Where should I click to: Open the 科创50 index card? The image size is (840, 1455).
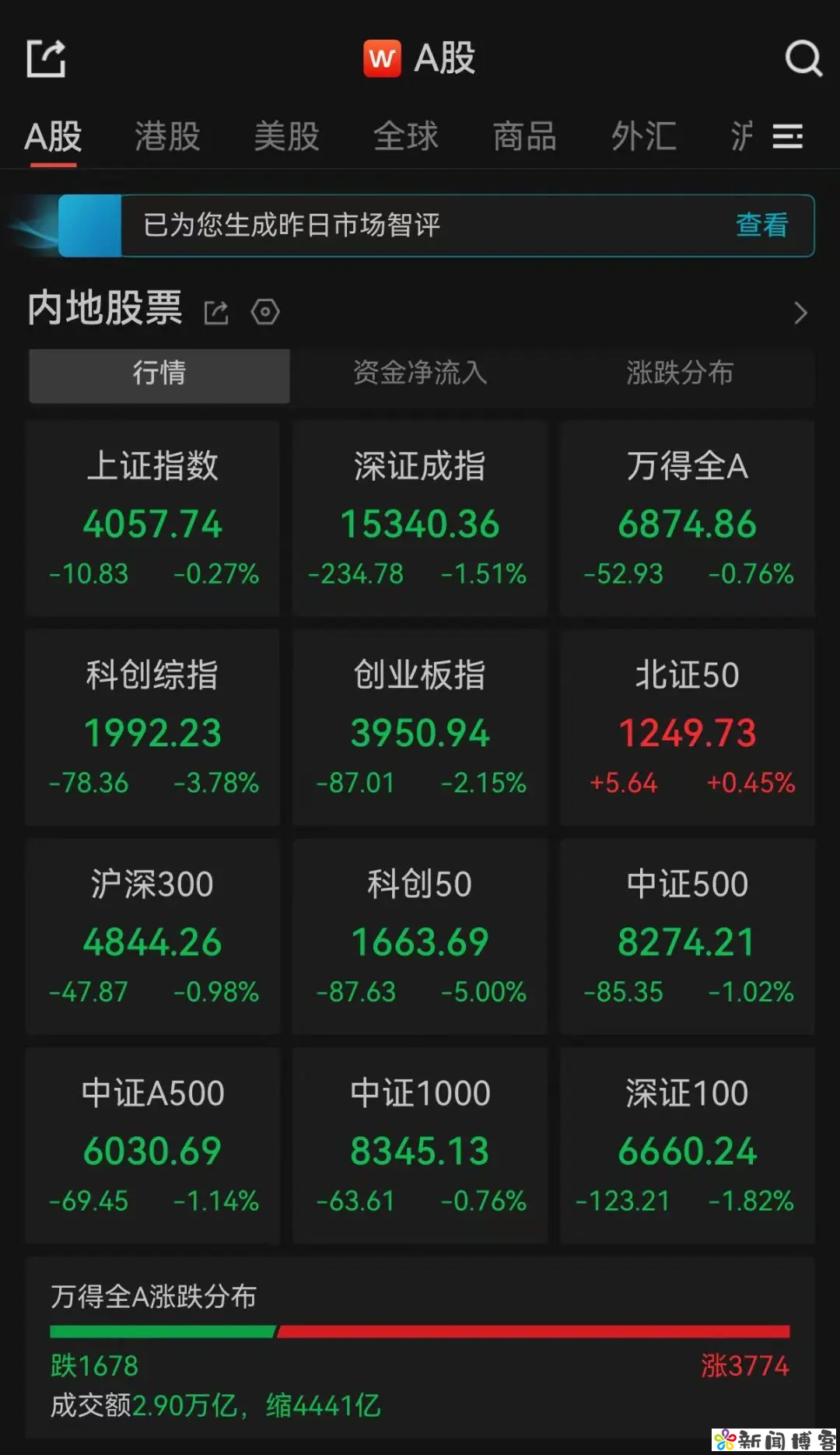[x=420, y=937]
